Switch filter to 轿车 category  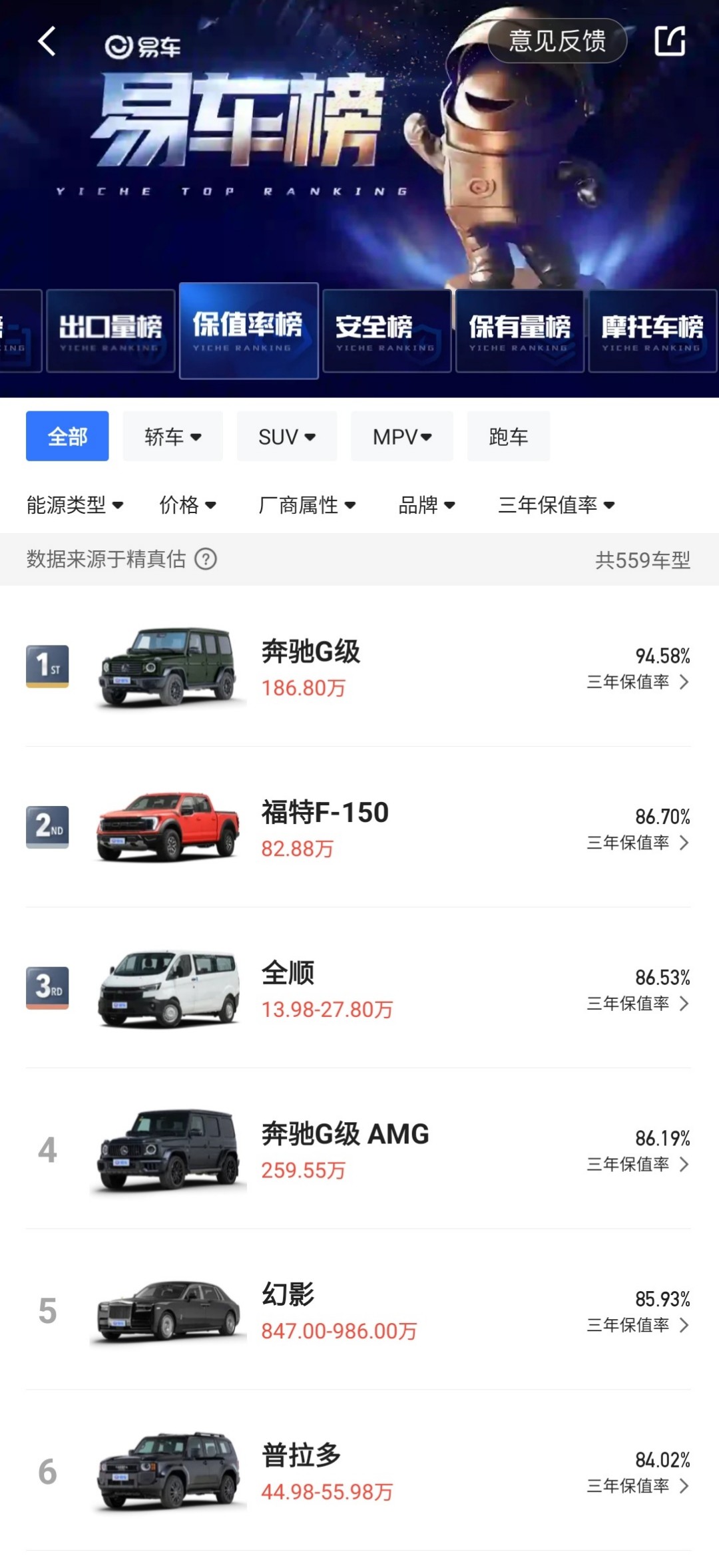coord(172,436)
